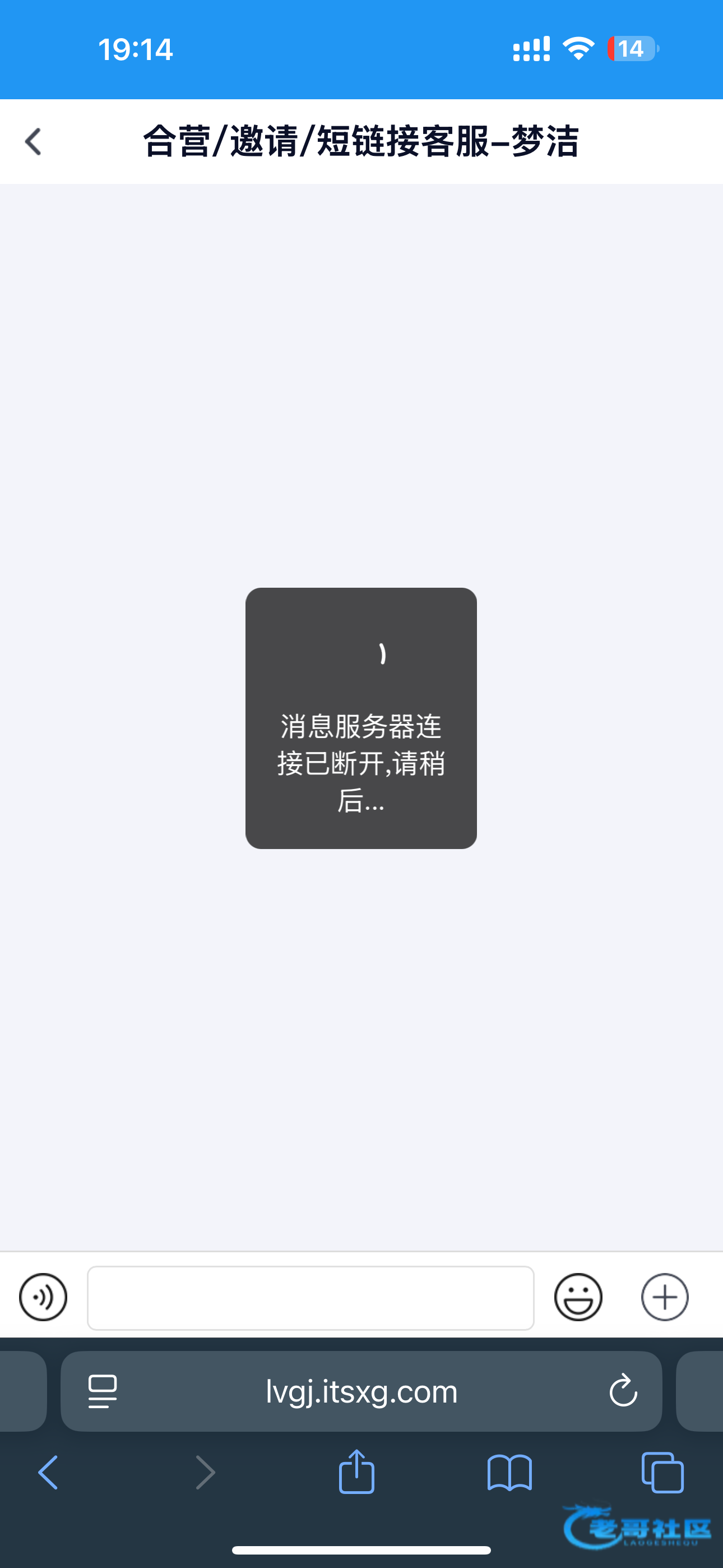Tap the lvgj.itsxg.com address bar
Viewport: 723px width, 1568px height.
(x=361, y=1391)
